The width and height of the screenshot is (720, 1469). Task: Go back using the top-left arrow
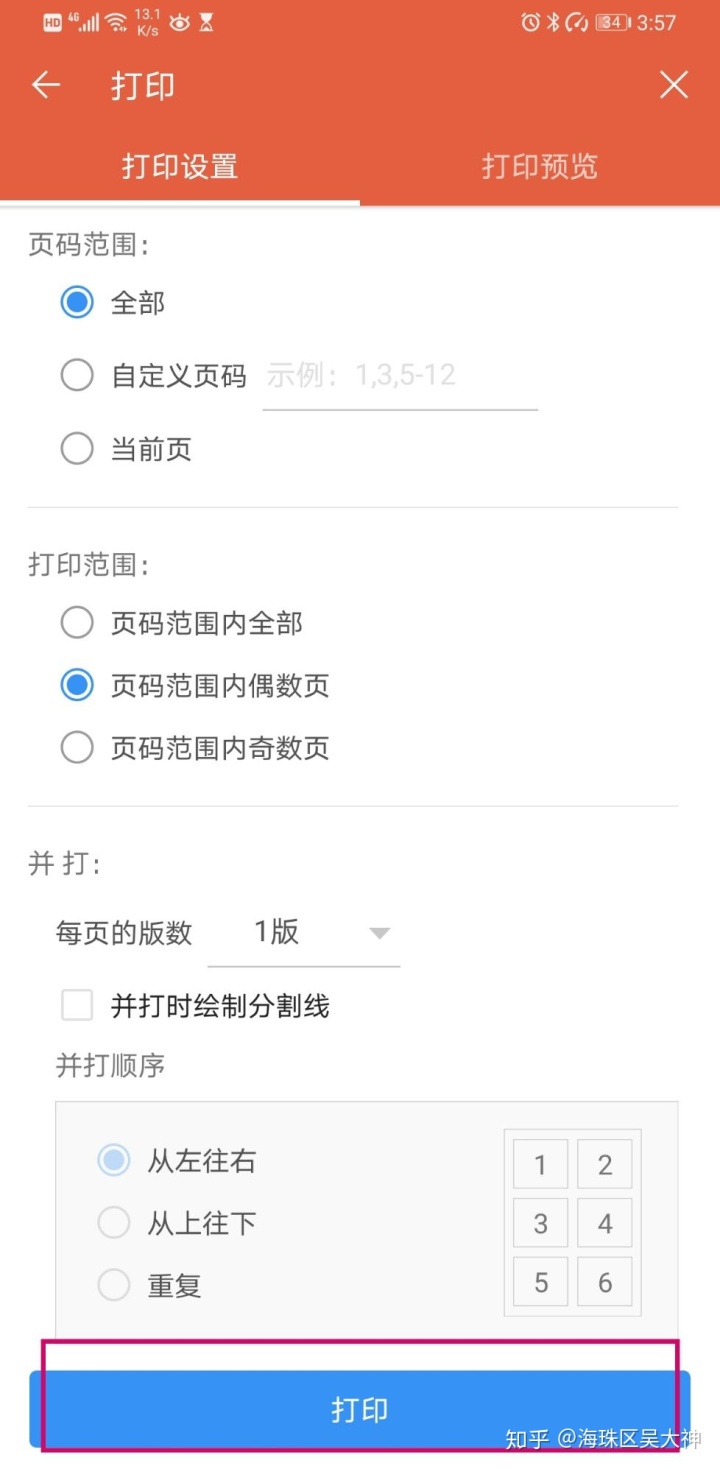[x=46, y=86]
